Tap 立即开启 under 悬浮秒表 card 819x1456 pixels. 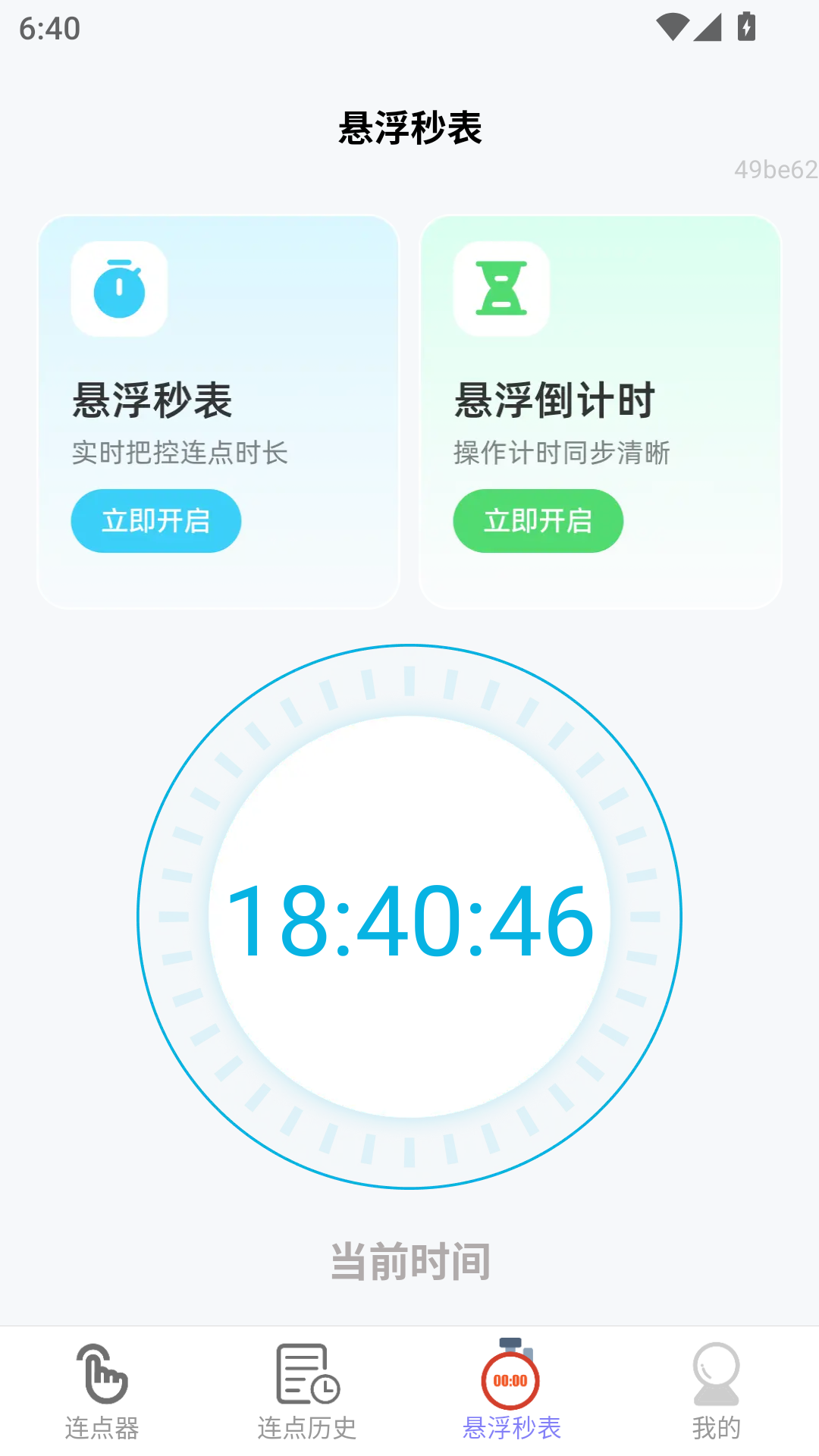(x=155, y=520)
